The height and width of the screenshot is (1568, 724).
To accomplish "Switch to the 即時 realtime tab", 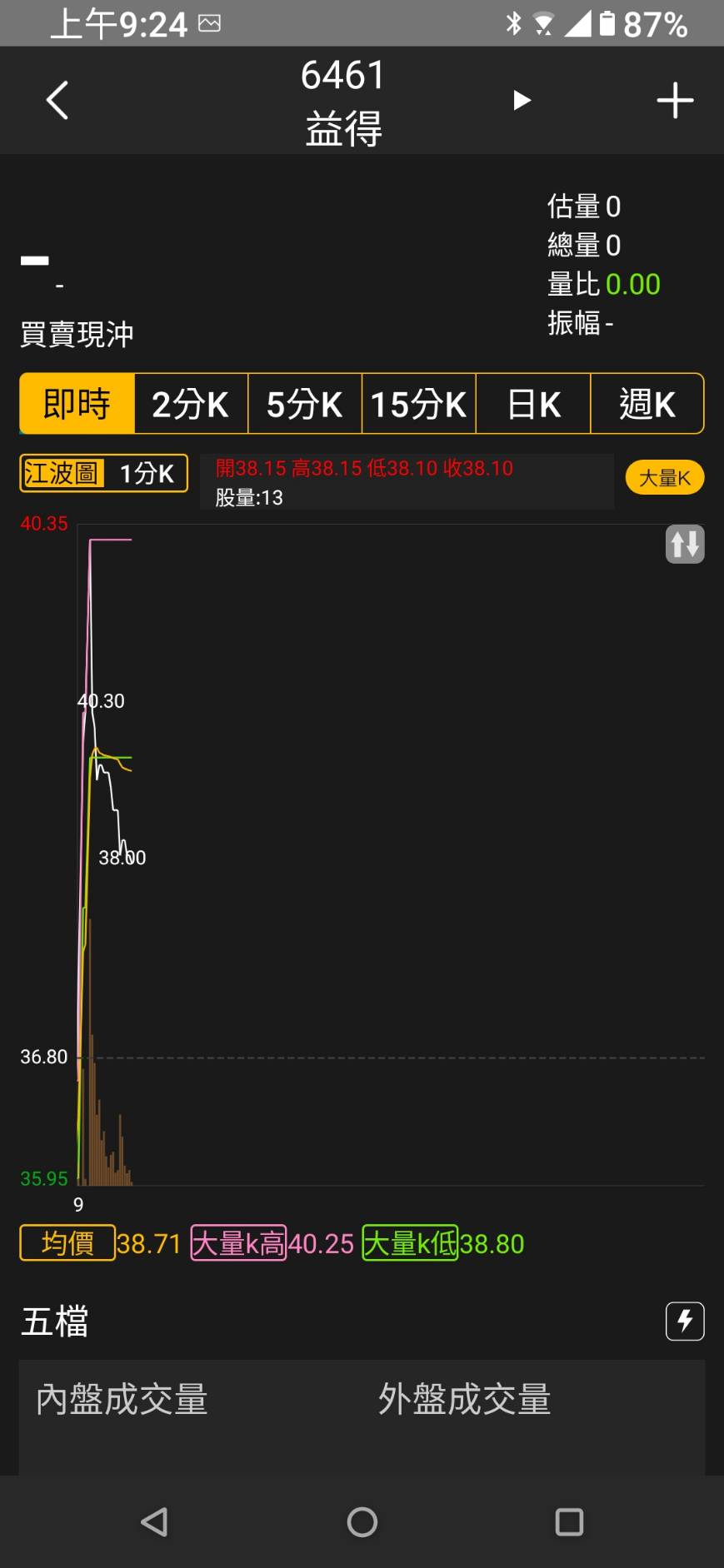I will (76, 404).
